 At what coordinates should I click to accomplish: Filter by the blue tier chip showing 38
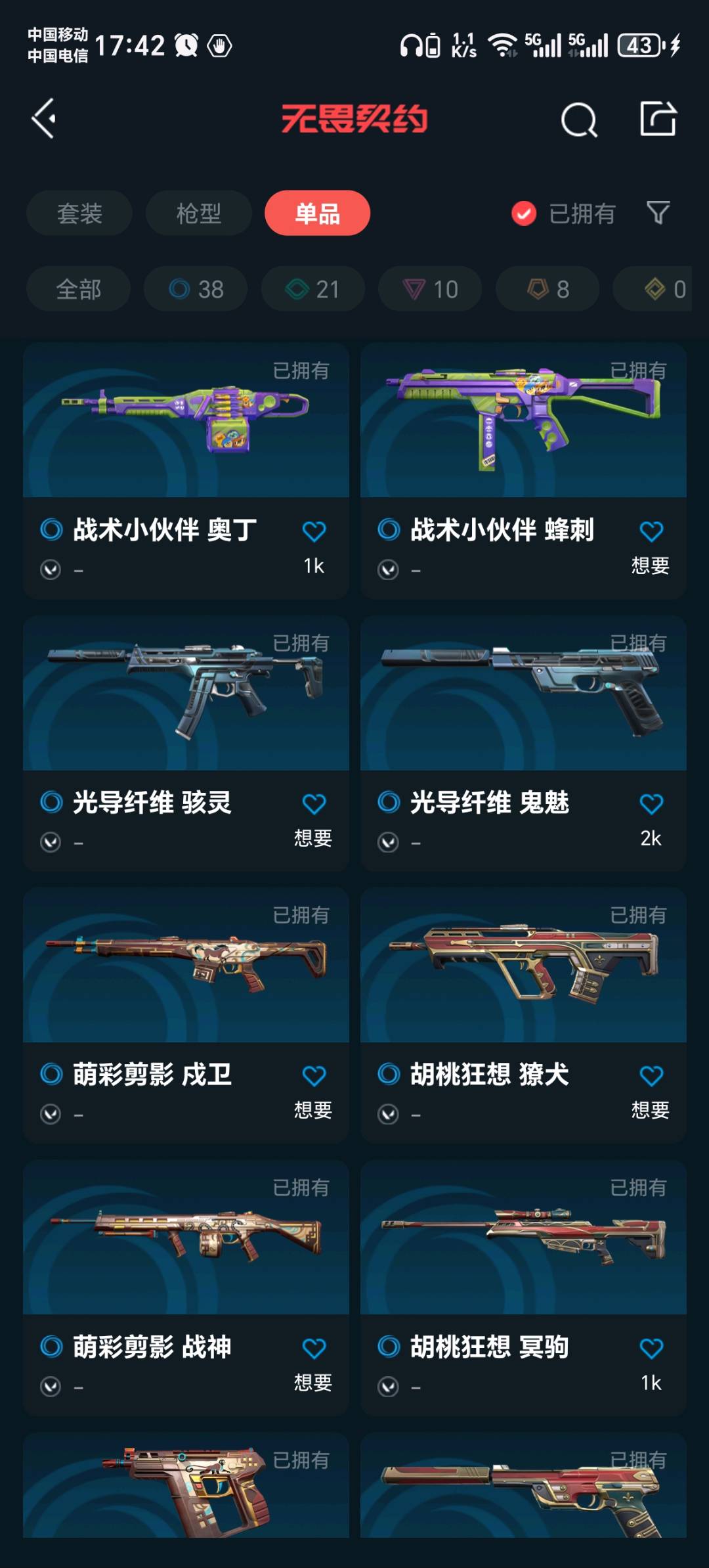196,289
